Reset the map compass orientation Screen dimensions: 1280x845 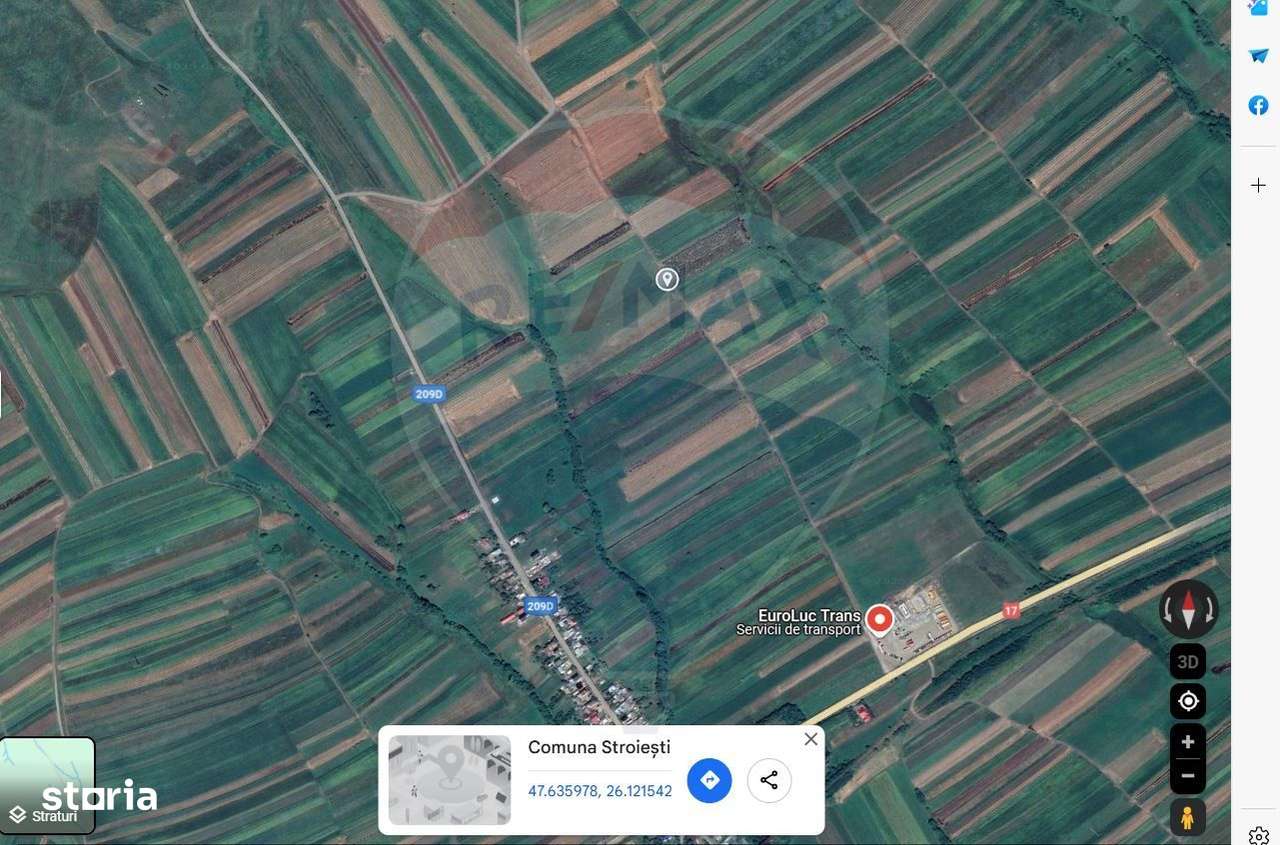1188,609
